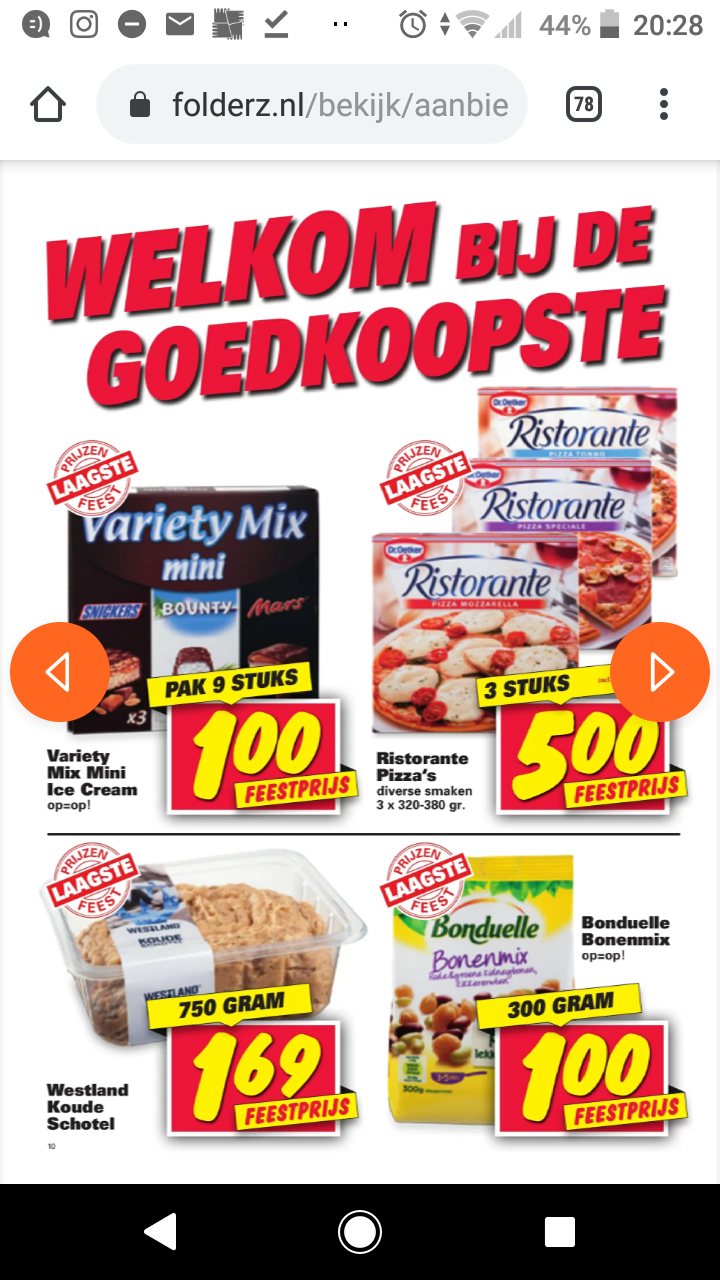Open the tab switcher showing 78 tabs
Image resolution: width=720 pixels, height=1280 pixels.
584,104
